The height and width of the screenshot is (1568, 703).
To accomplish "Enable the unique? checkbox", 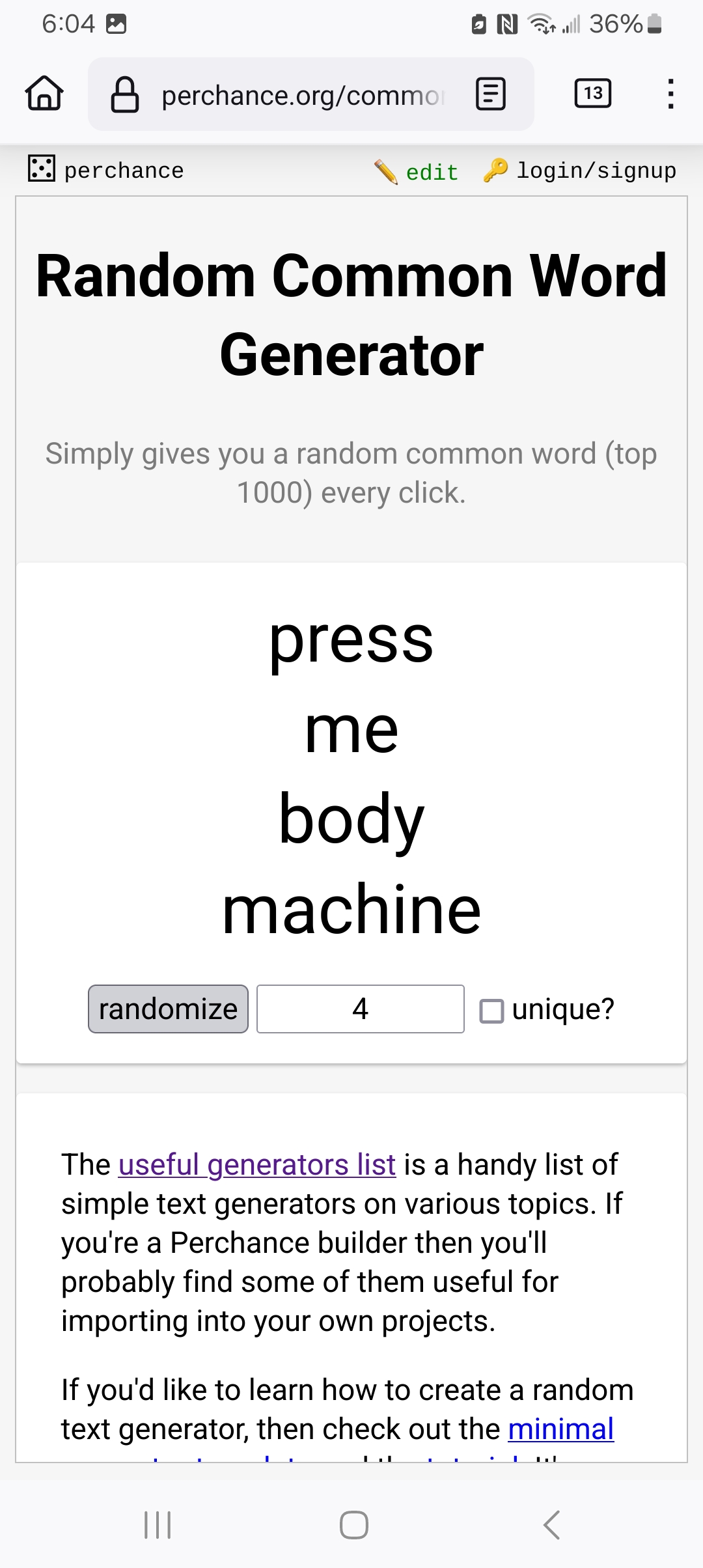I will click(491, 1011).
